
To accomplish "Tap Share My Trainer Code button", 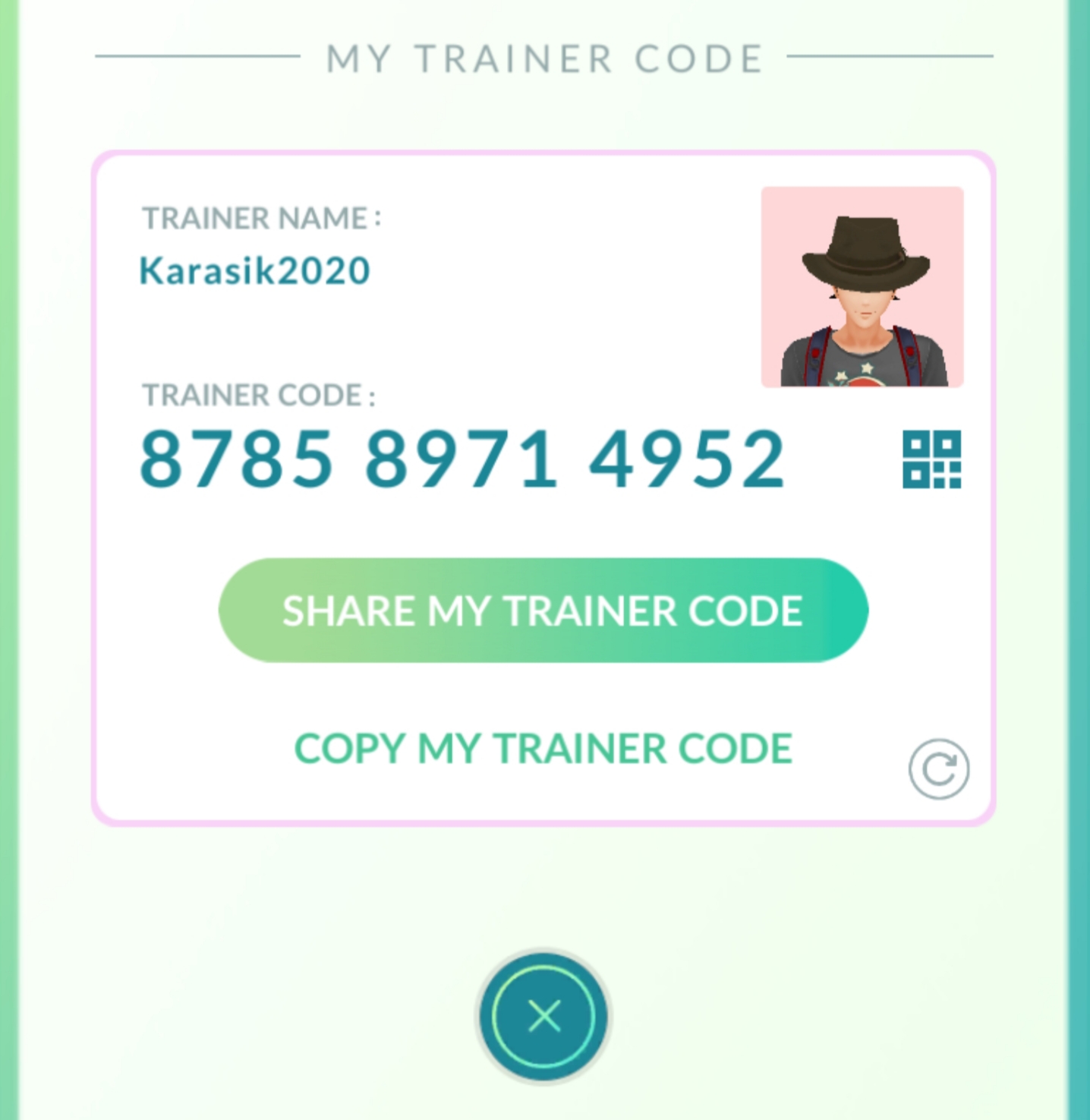I will click(543, 610).
